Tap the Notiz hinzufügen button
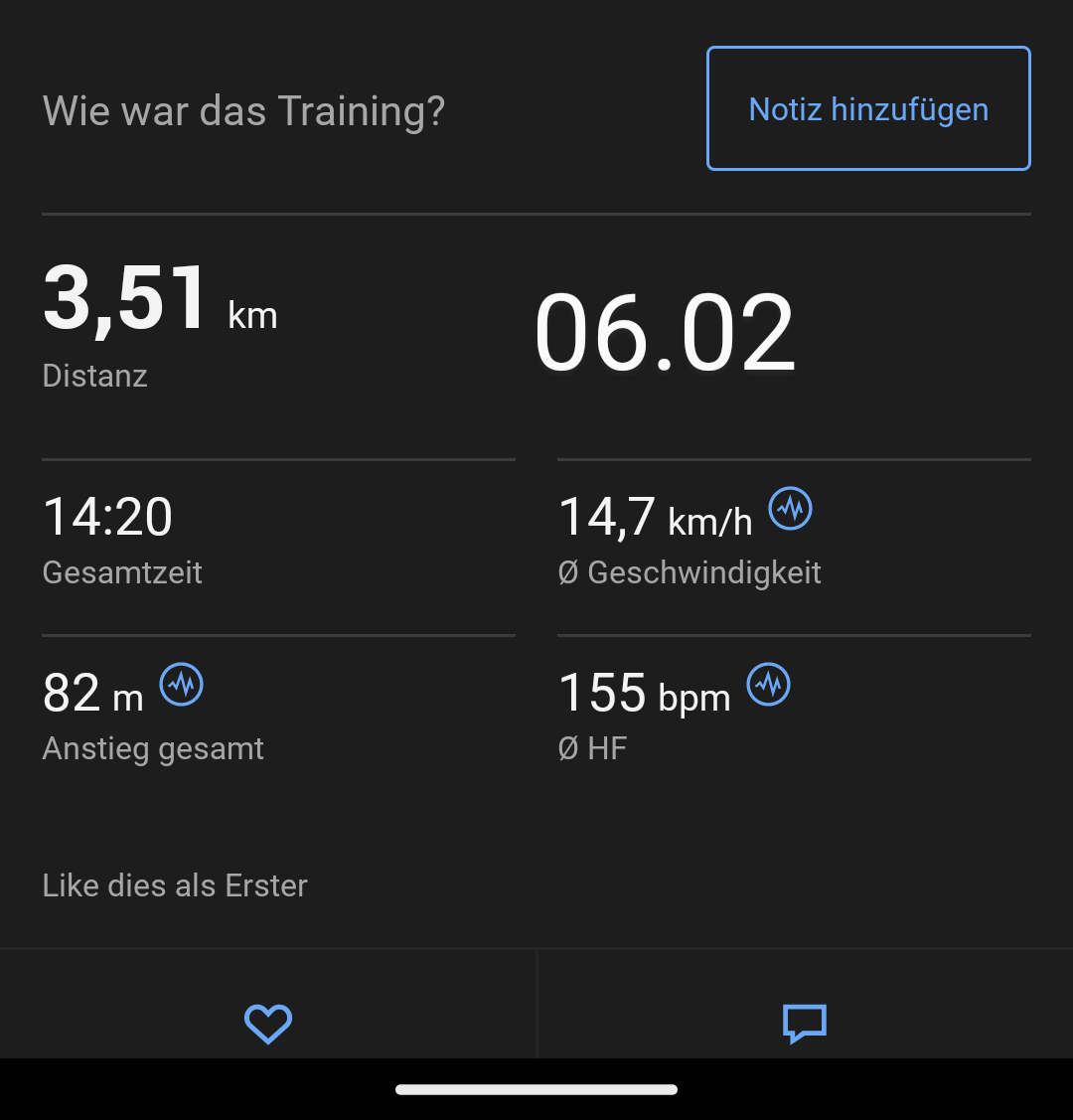The height and width of the screenshot is (1120, 1073). click(x=868, y=109)
